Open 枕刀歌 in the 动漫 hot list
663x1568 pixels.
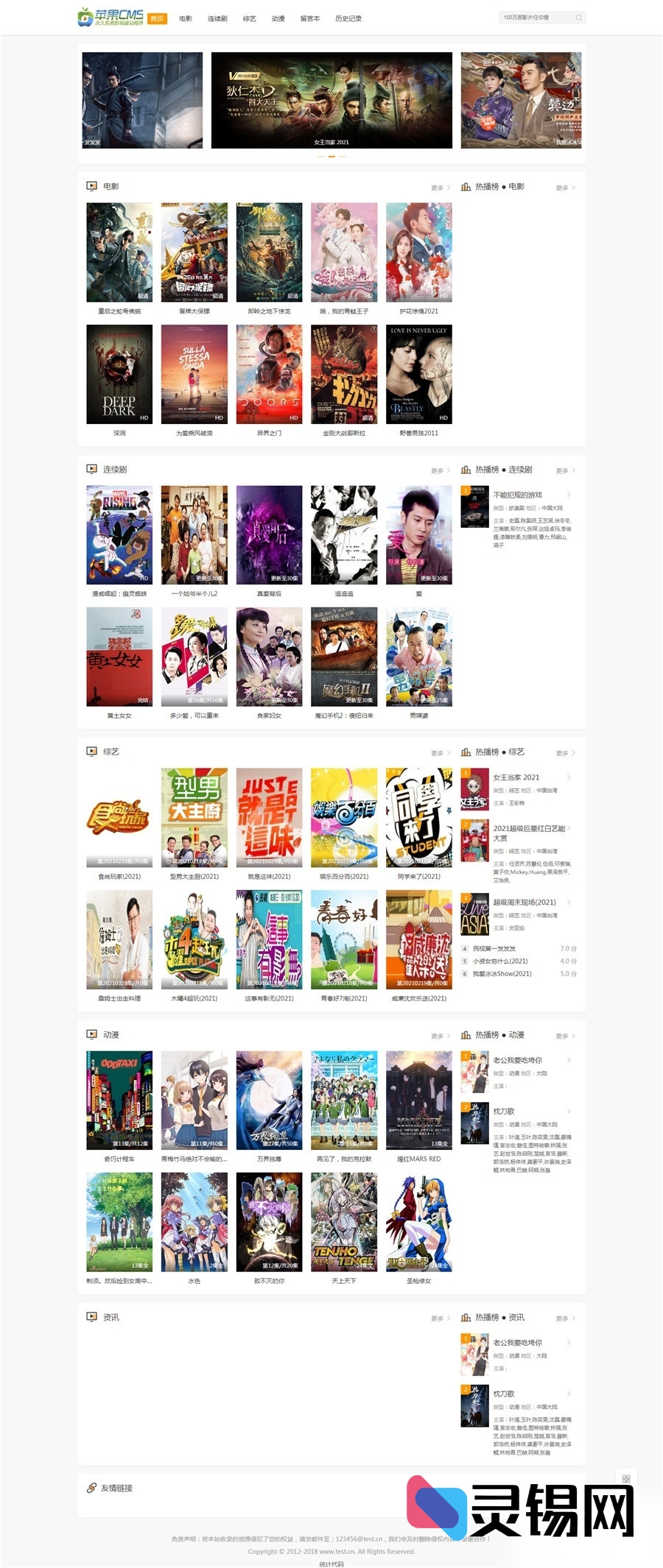(504, 1111)
